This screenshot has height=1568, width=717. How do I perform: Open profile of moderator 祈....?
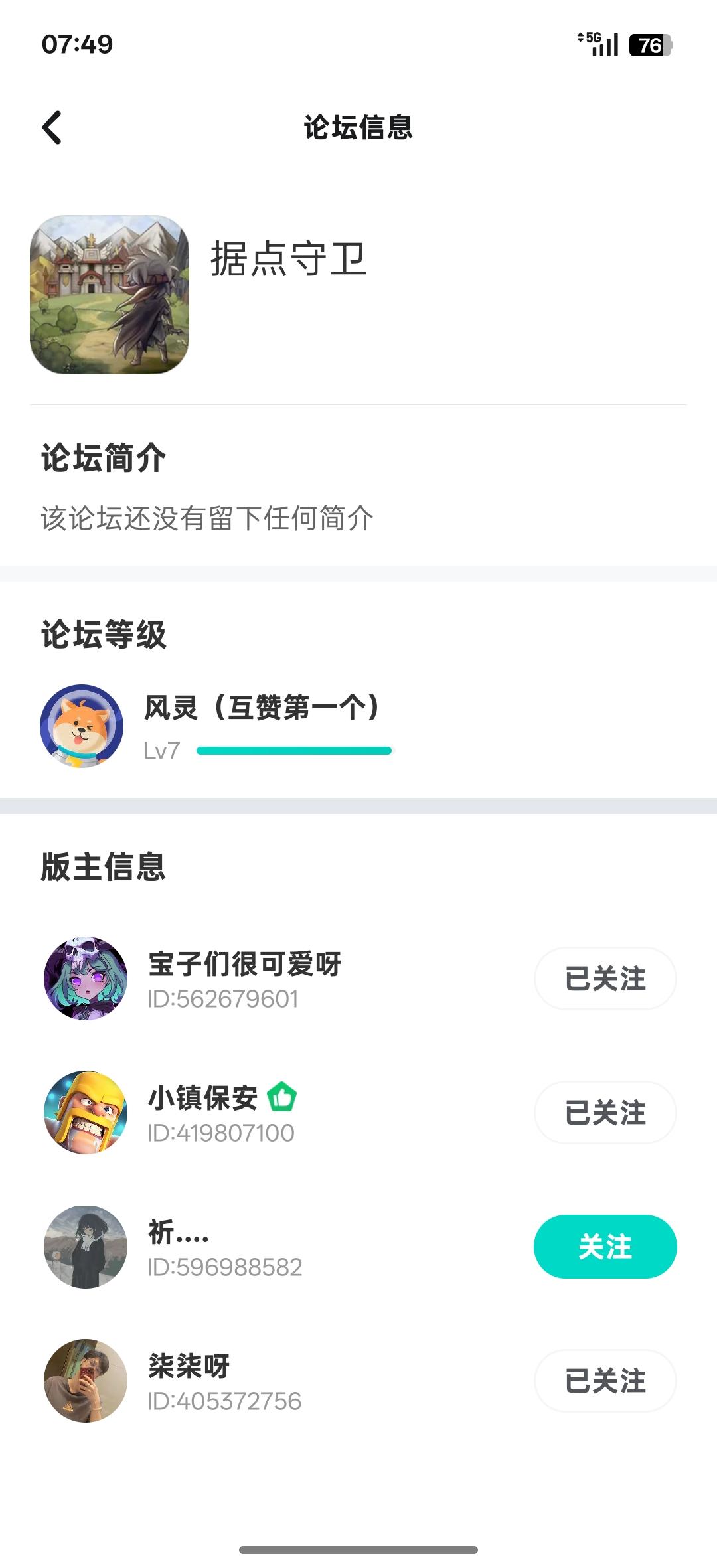[x=86, y=1247]
